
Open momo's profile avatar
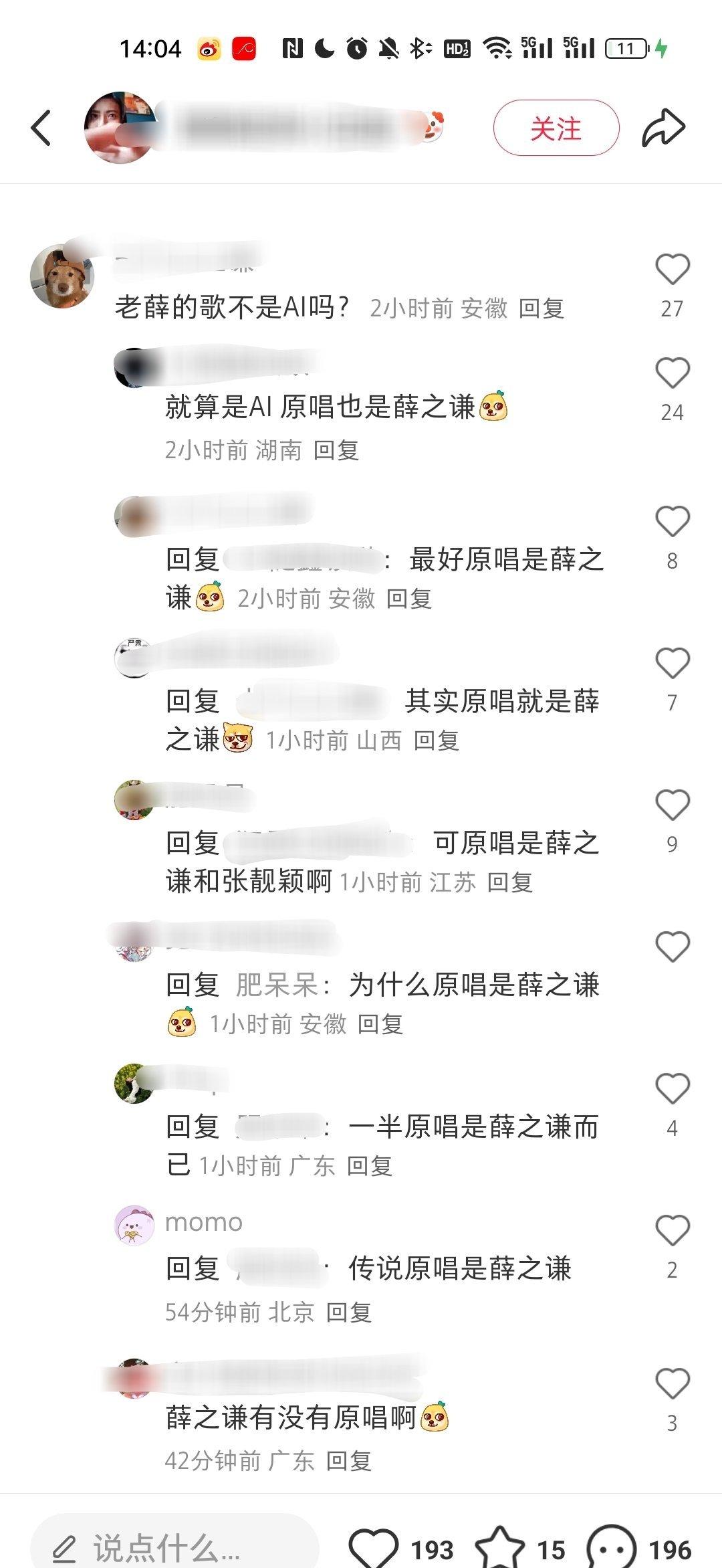[134, 1225]
